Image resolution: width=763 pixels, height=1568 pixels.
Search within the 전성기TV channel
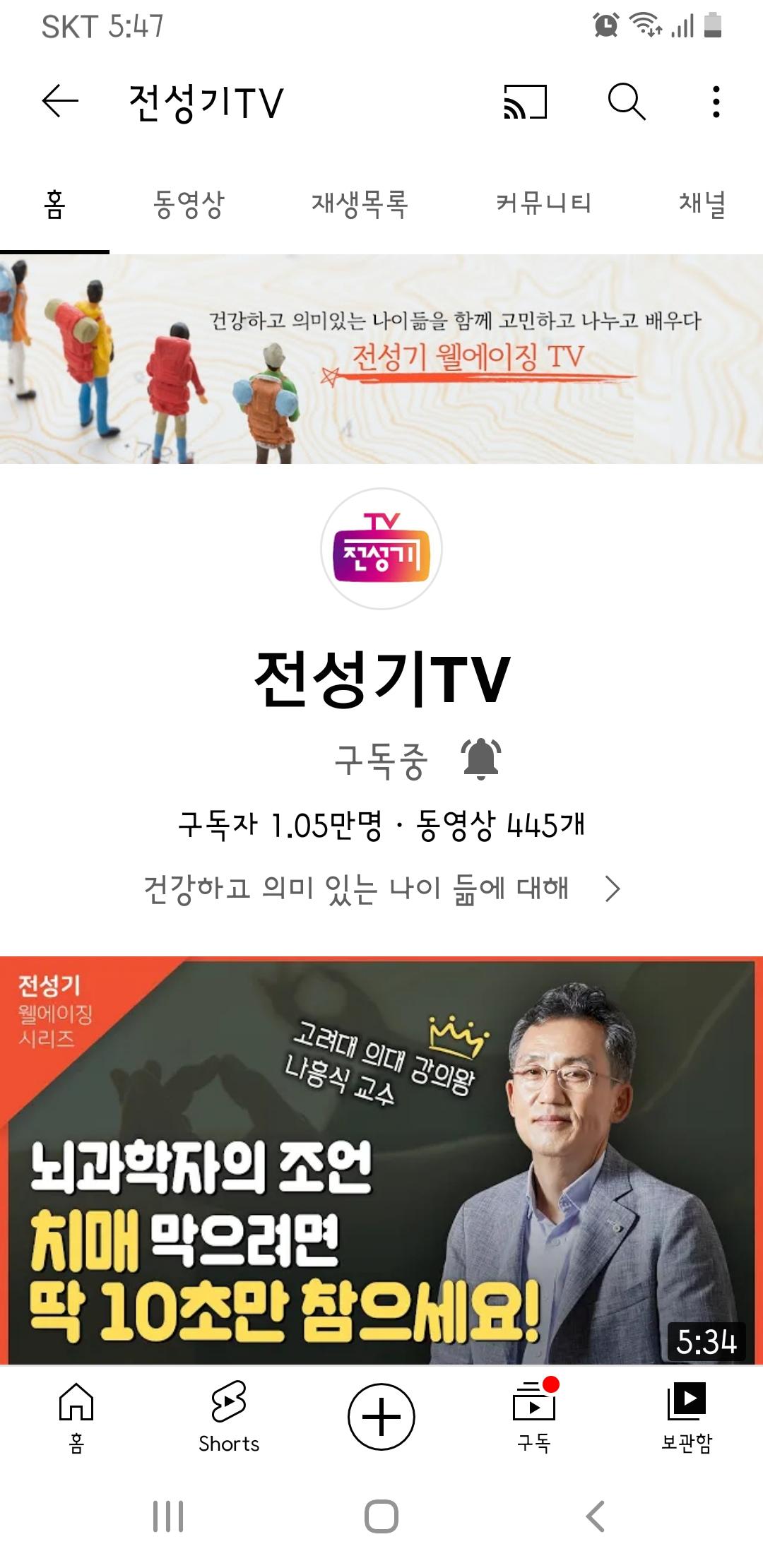click(626, 101)
